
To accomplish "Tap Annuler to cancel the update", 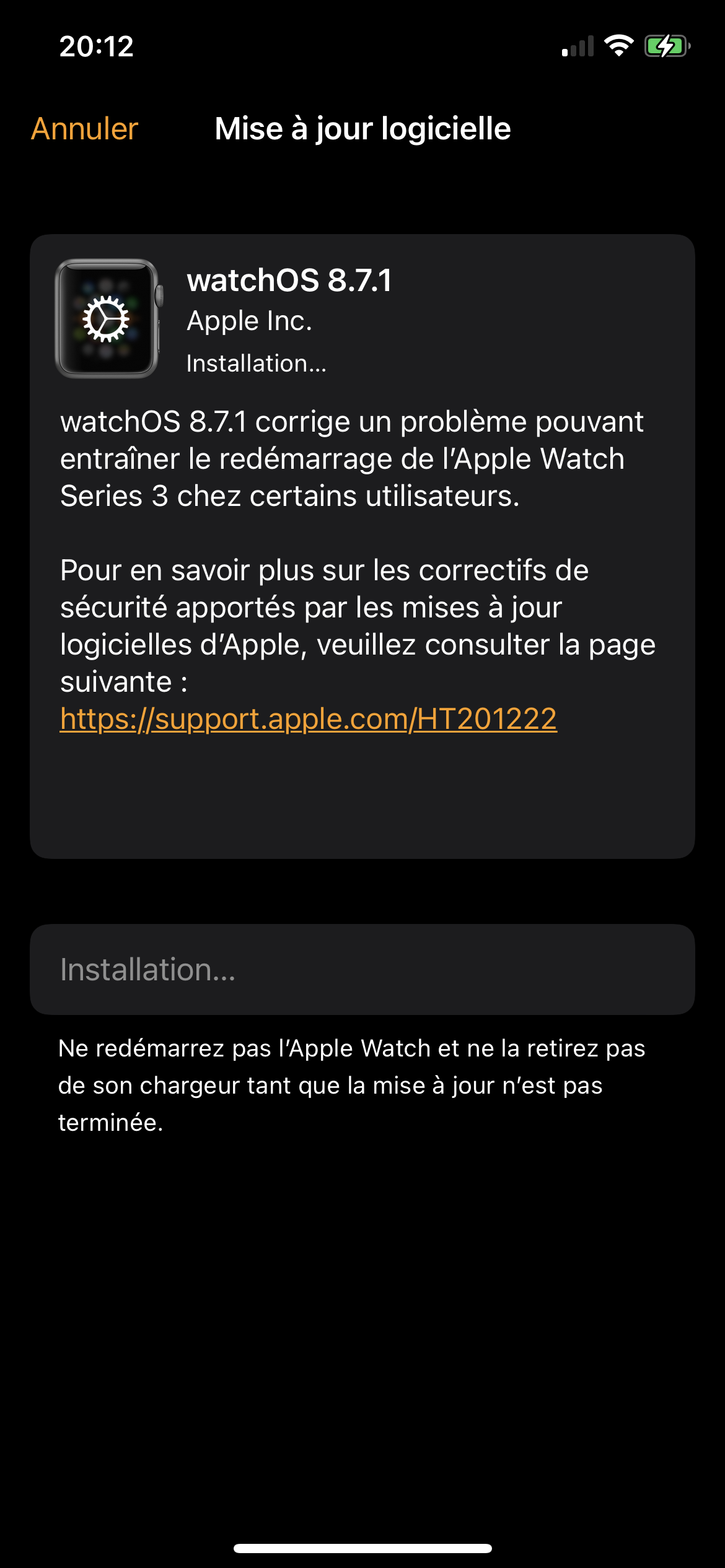I will [x=85, y=129].
